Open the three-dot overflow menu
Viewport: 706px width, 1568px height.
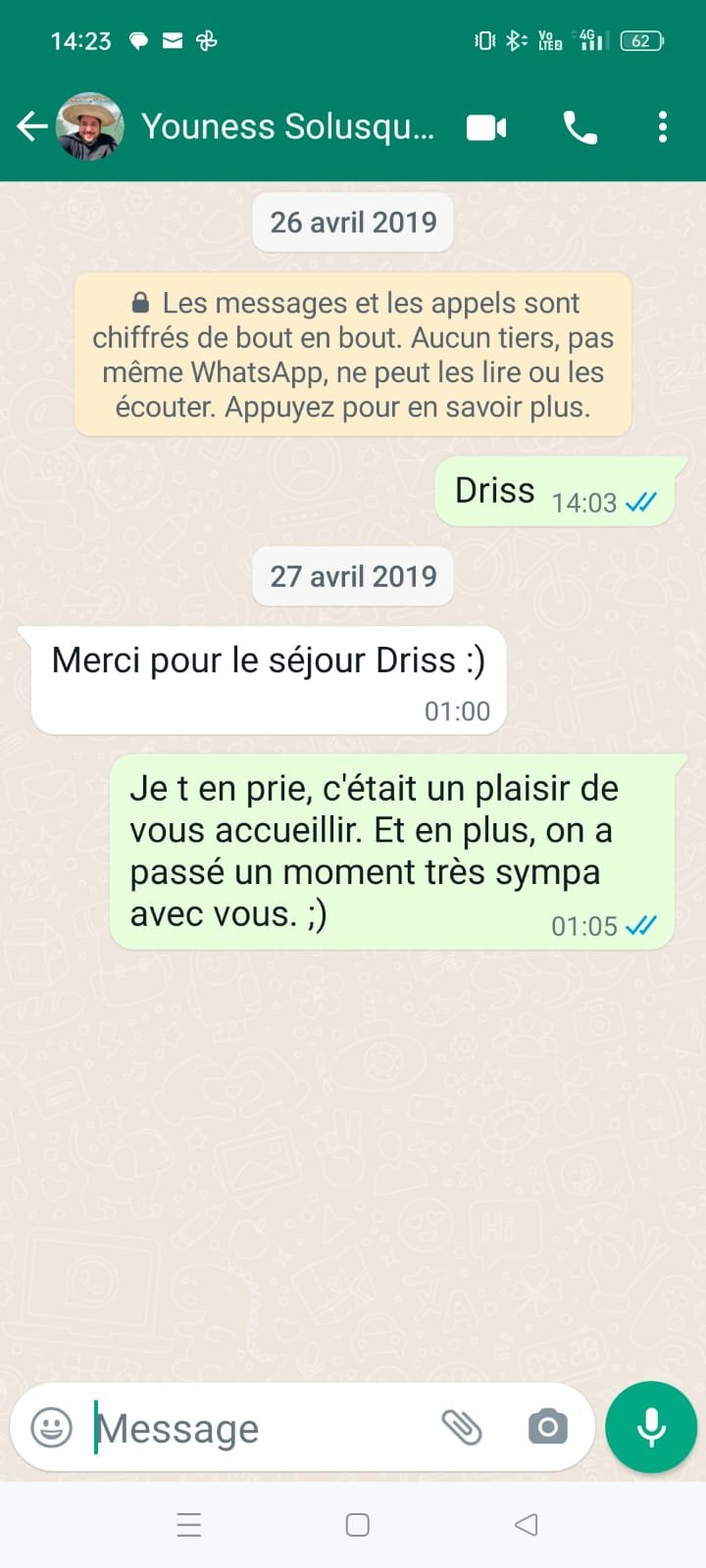(x=663, y=126)
